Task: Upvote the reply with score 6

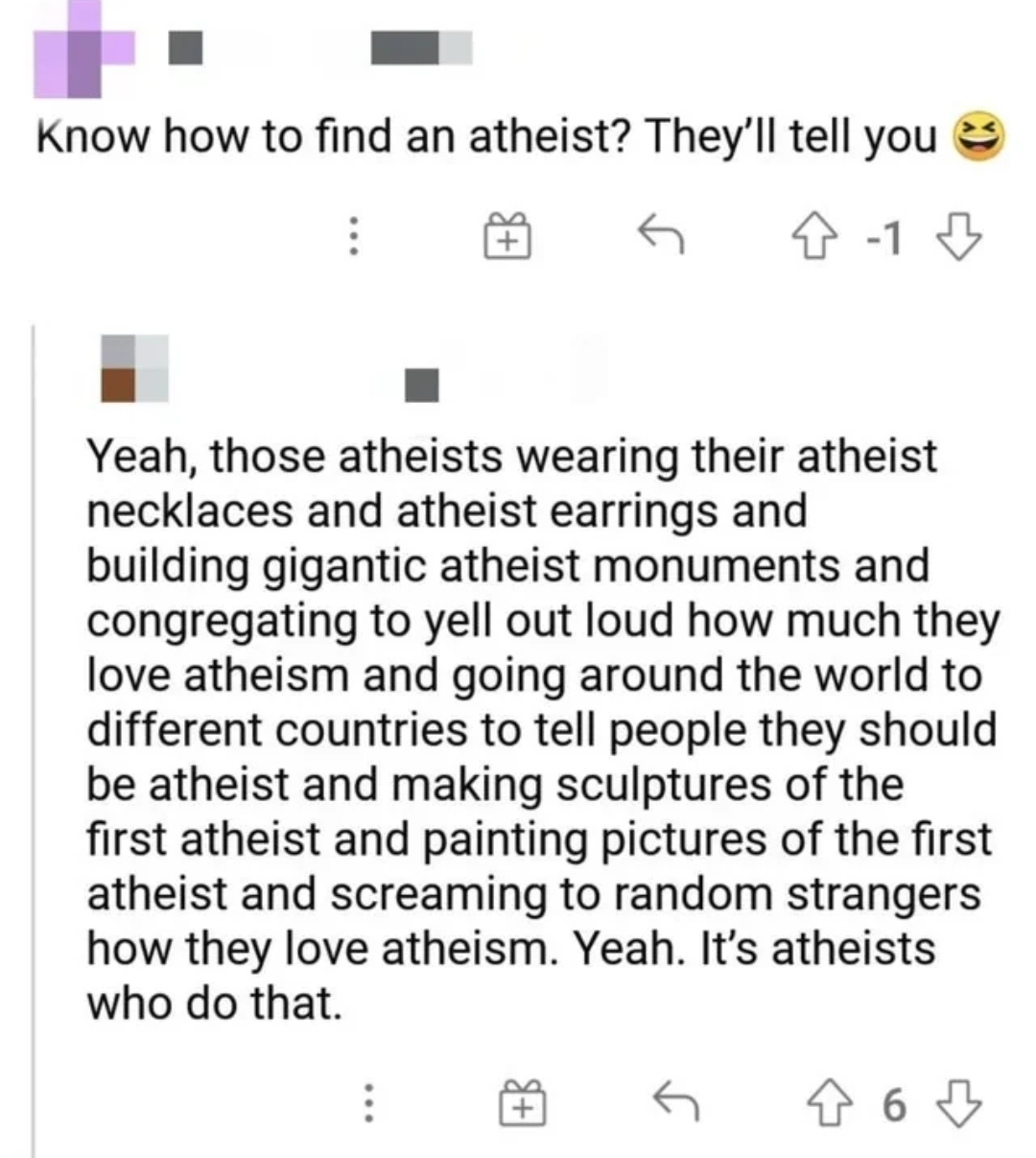Action: pos(832,1104)
